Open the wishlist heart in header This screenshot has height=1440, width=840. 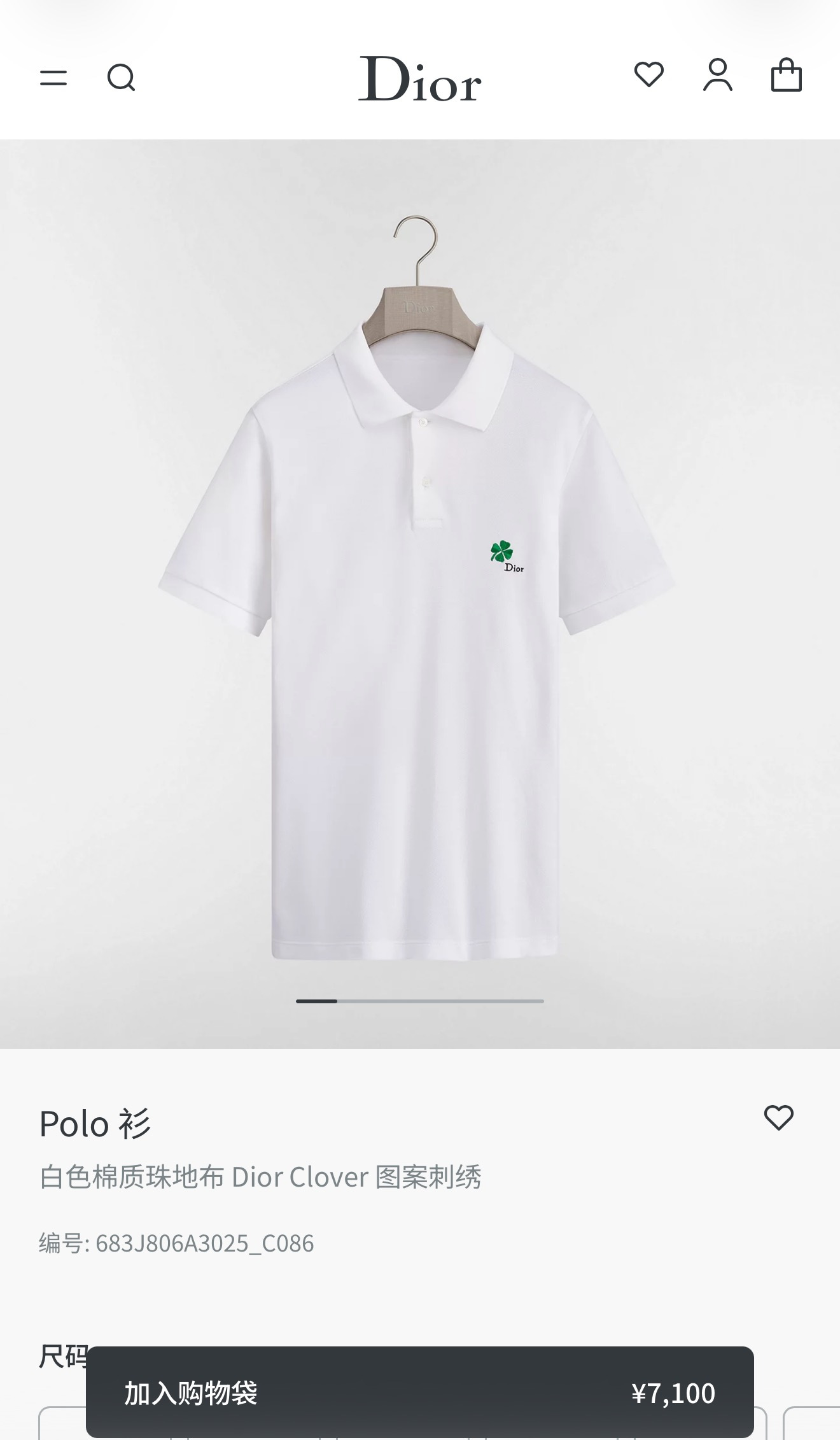pyautogui.click(x=649, y=74)
